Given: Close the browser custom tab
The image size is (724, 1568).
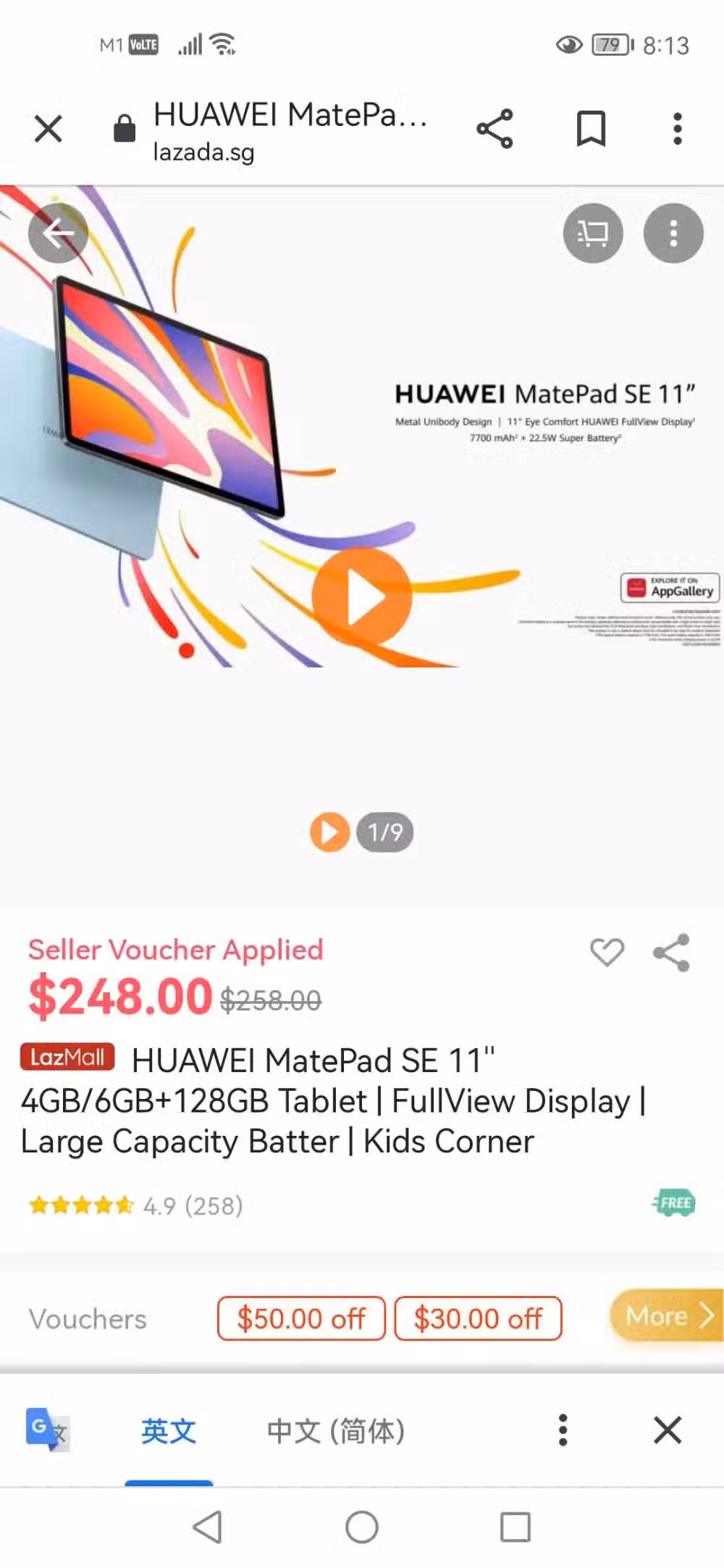Looking at the screenshot, I should click(x=49, y=130).
